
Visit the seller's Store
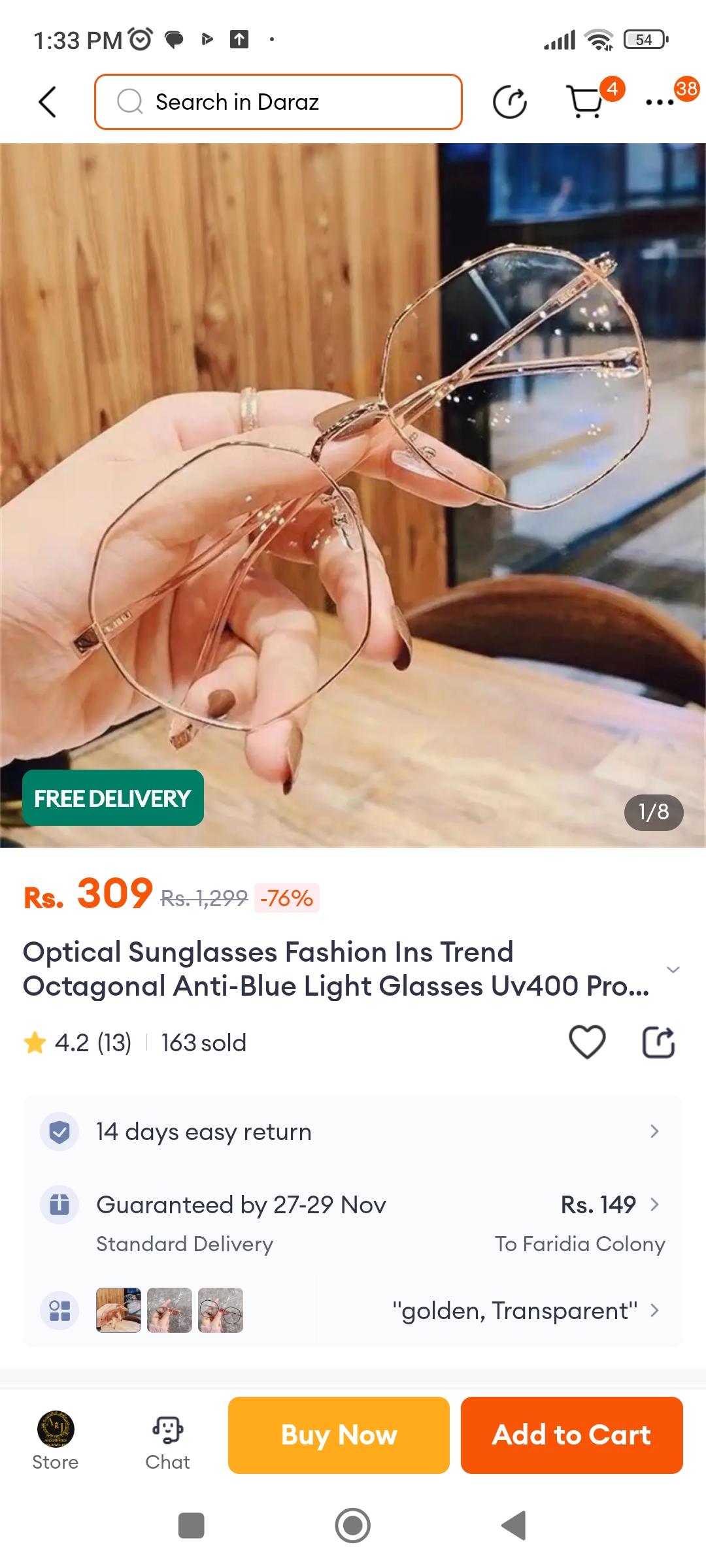pyautogui.click(x=56, y=1440)
